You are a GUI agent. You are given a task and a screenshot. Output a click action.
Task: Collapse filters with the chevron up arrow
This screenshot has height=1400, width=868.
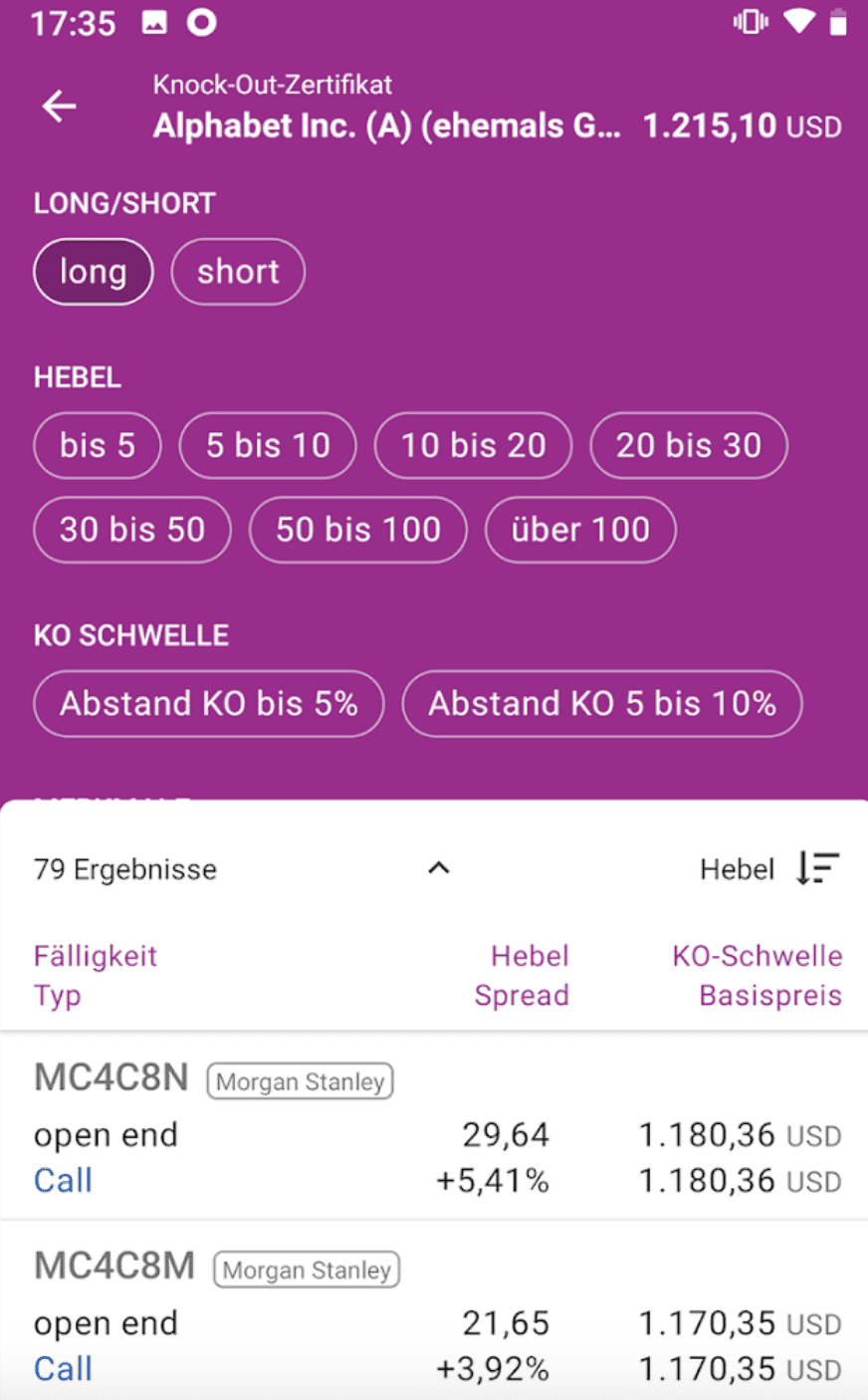[438, 868]
